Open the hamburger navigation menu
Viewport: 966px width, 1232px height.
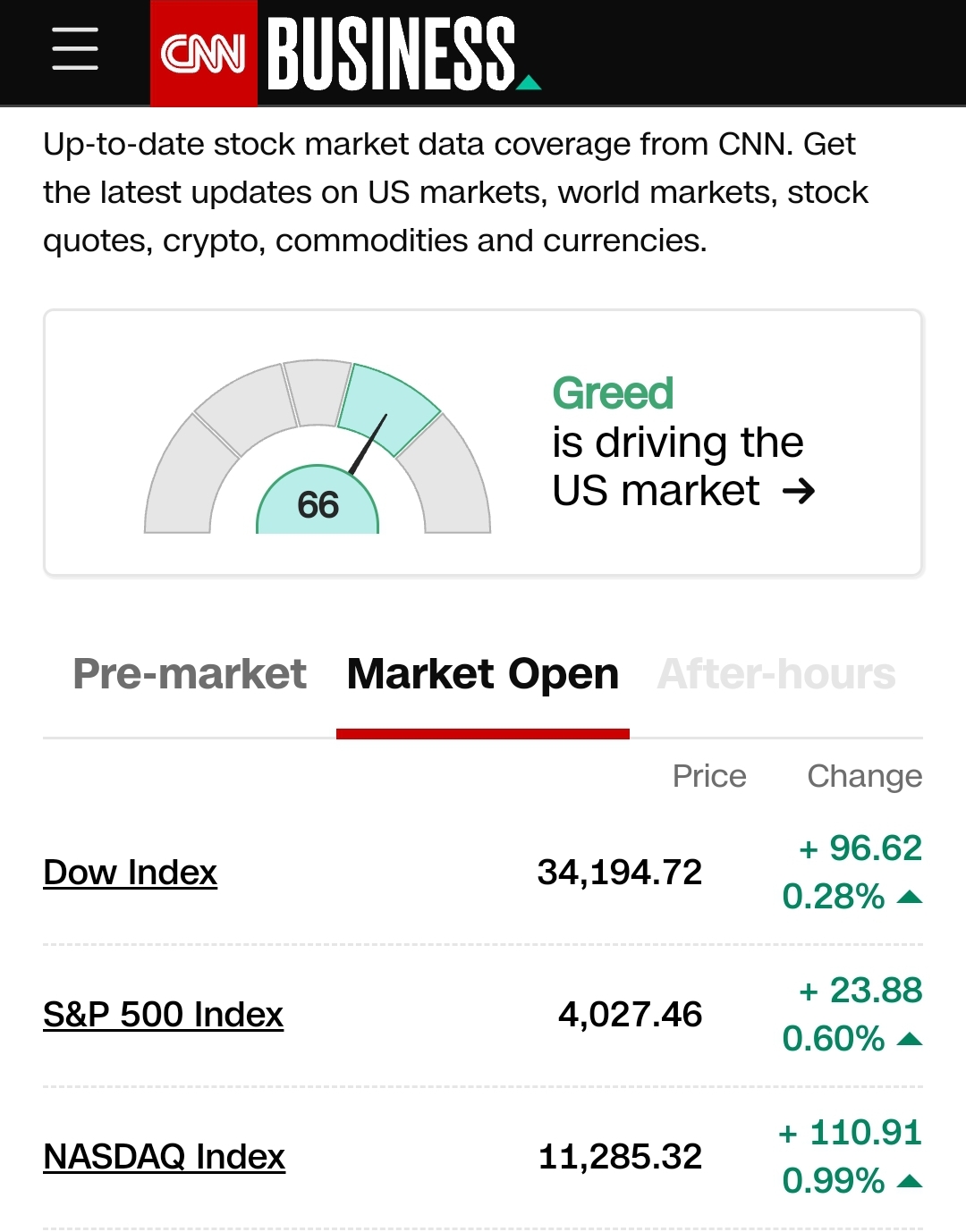pyautogui.click(x=75, y=49)
